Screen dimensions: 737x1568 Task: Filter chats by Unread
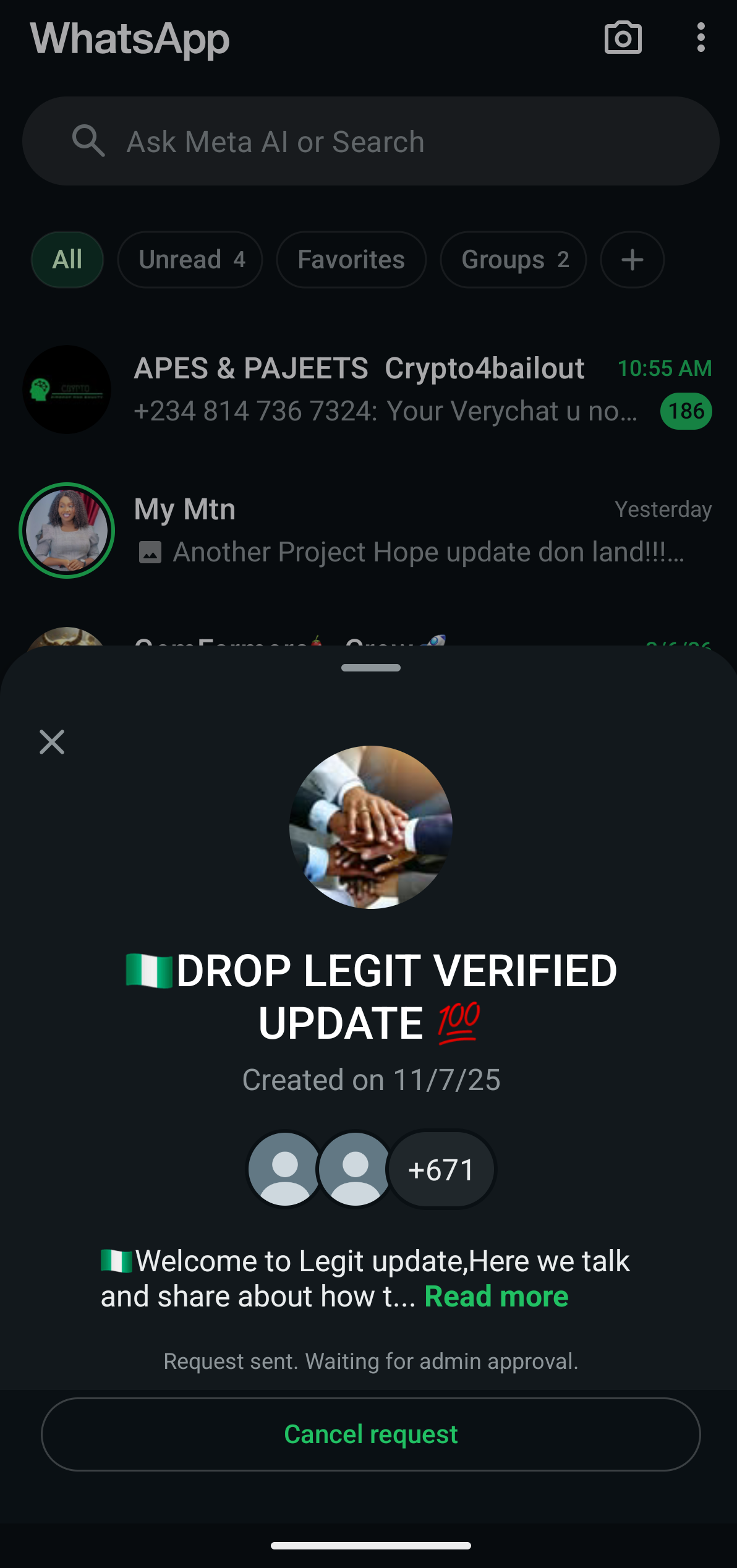[190, 260]
